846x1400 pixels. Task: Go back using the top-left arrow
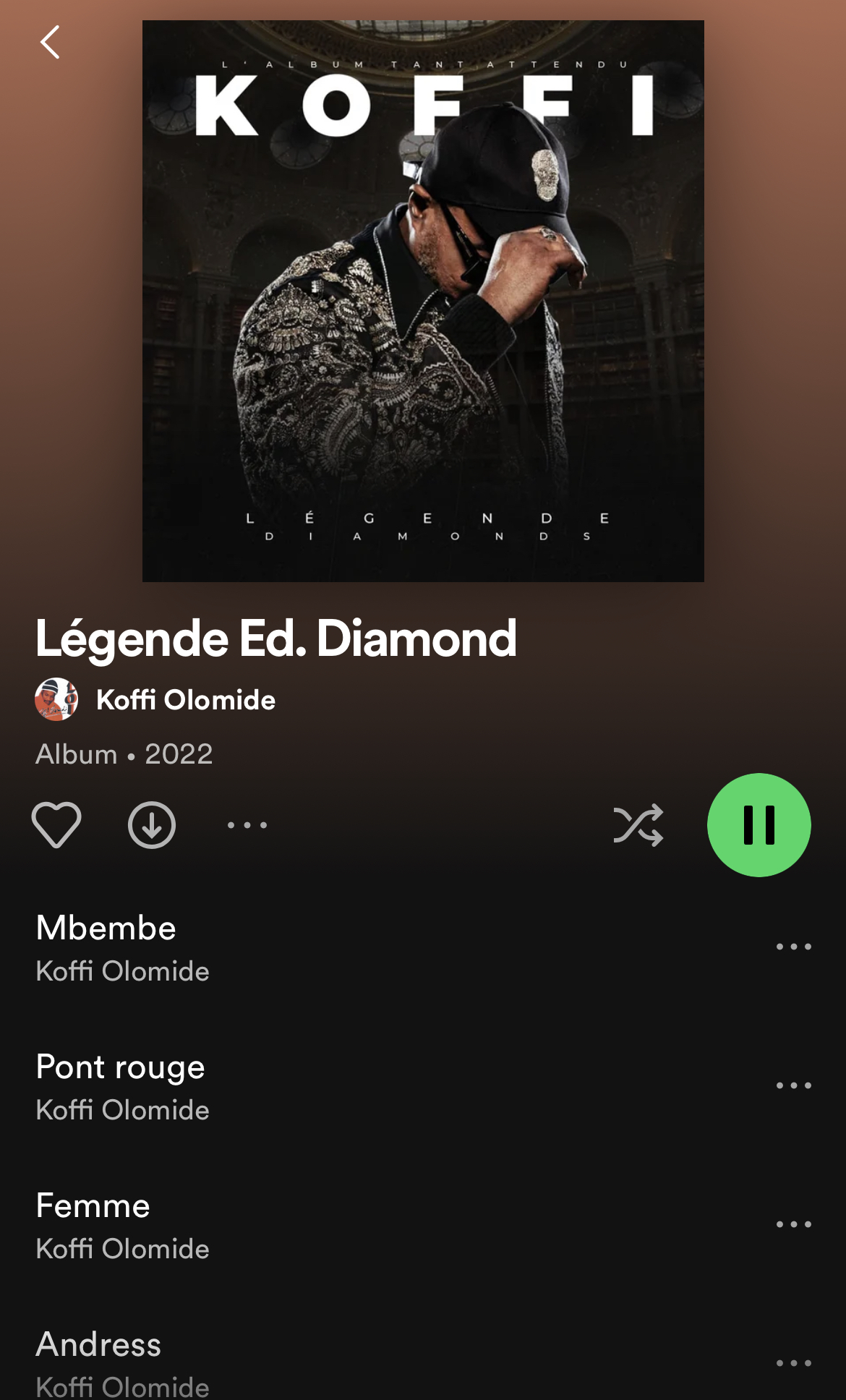click(49, 42)
